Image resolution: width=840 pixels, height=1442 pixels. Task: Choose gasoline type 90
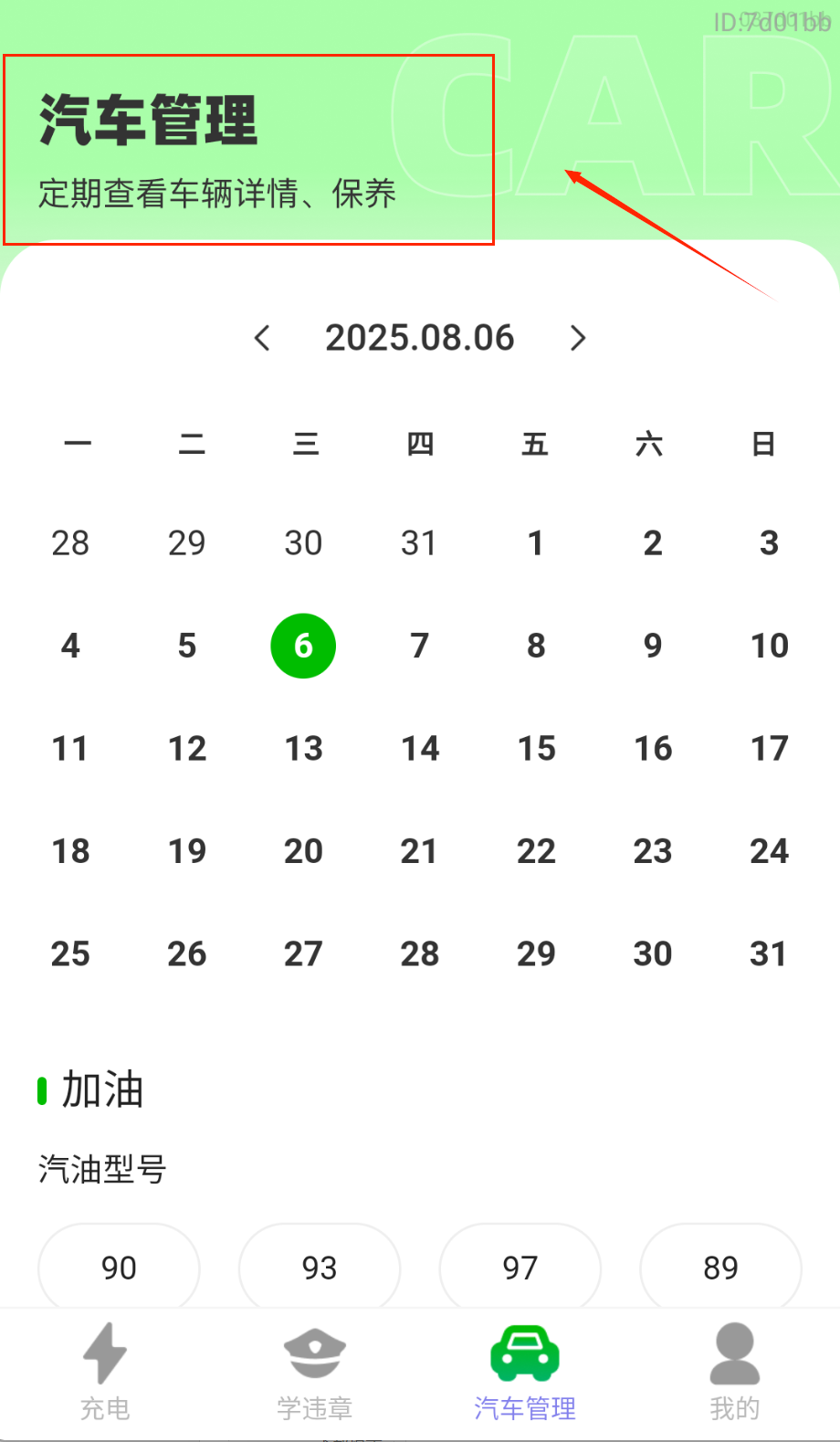(x=119, y=1268)
